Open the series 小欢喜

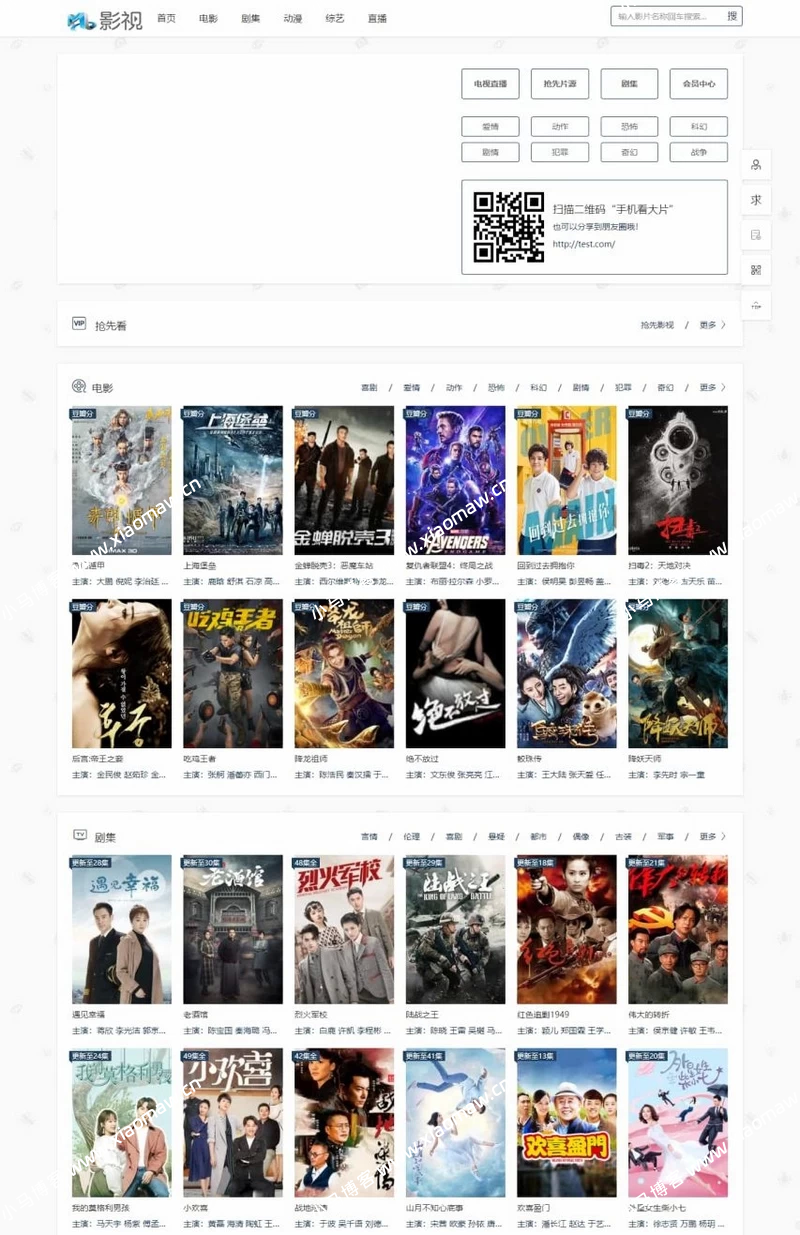pyautogui.click(x=232, y=1122)
